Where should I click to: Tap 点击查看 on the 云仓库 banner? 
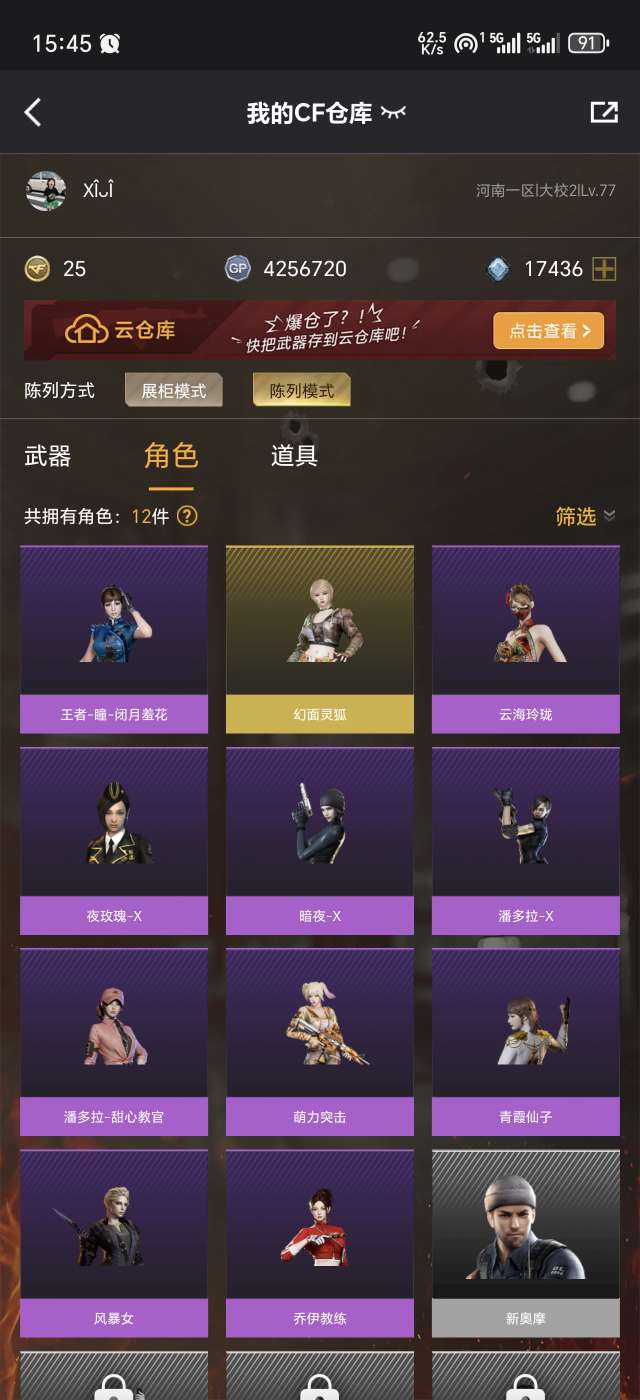548,331
